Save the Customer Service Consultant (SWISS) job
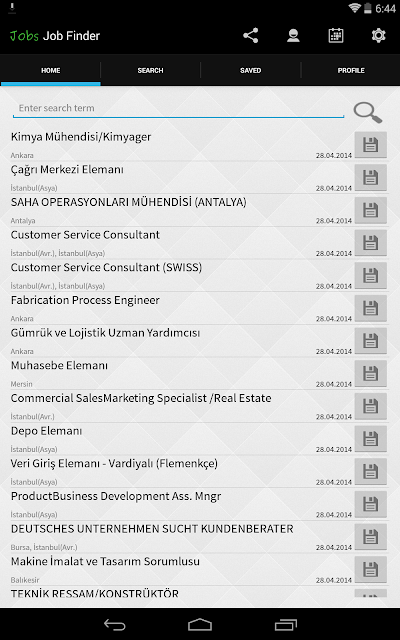The image size is (400, 640). pos(371,276)
